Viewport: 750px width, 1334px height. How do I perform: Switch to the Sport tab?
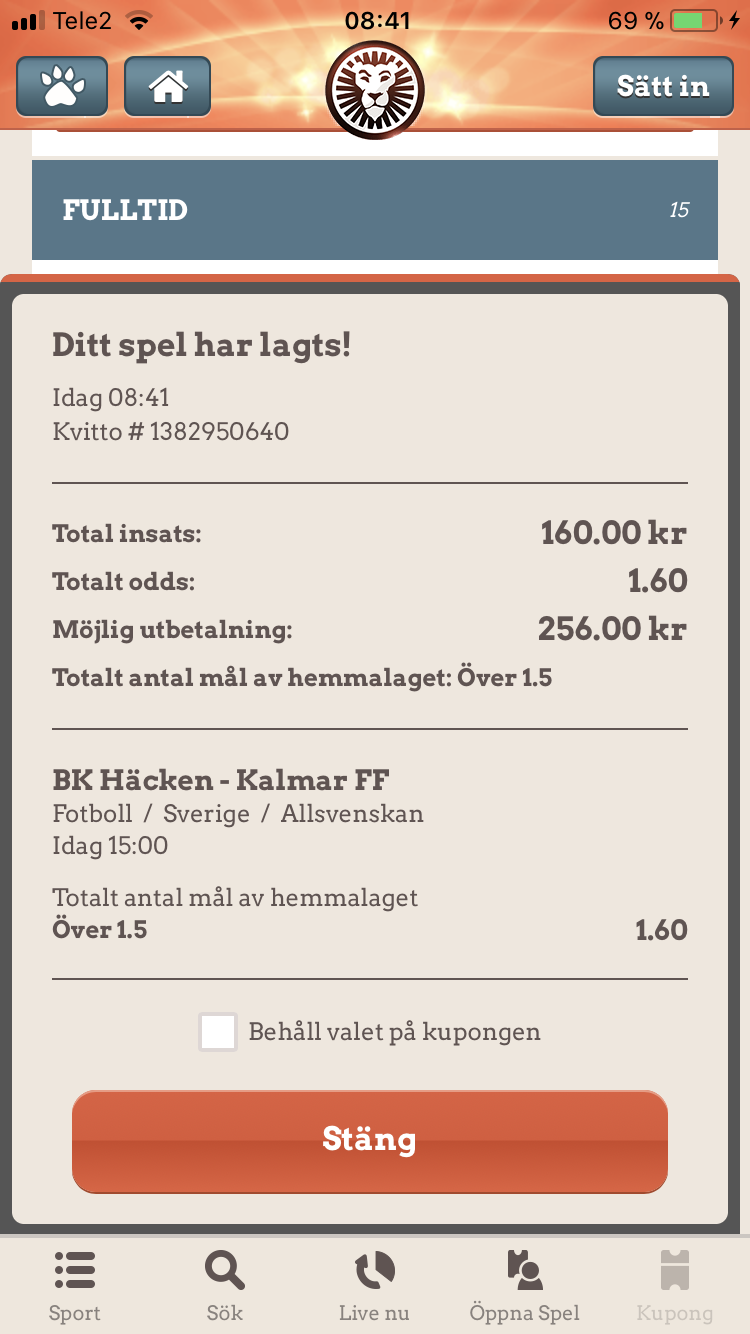(x=75, y=1286)
